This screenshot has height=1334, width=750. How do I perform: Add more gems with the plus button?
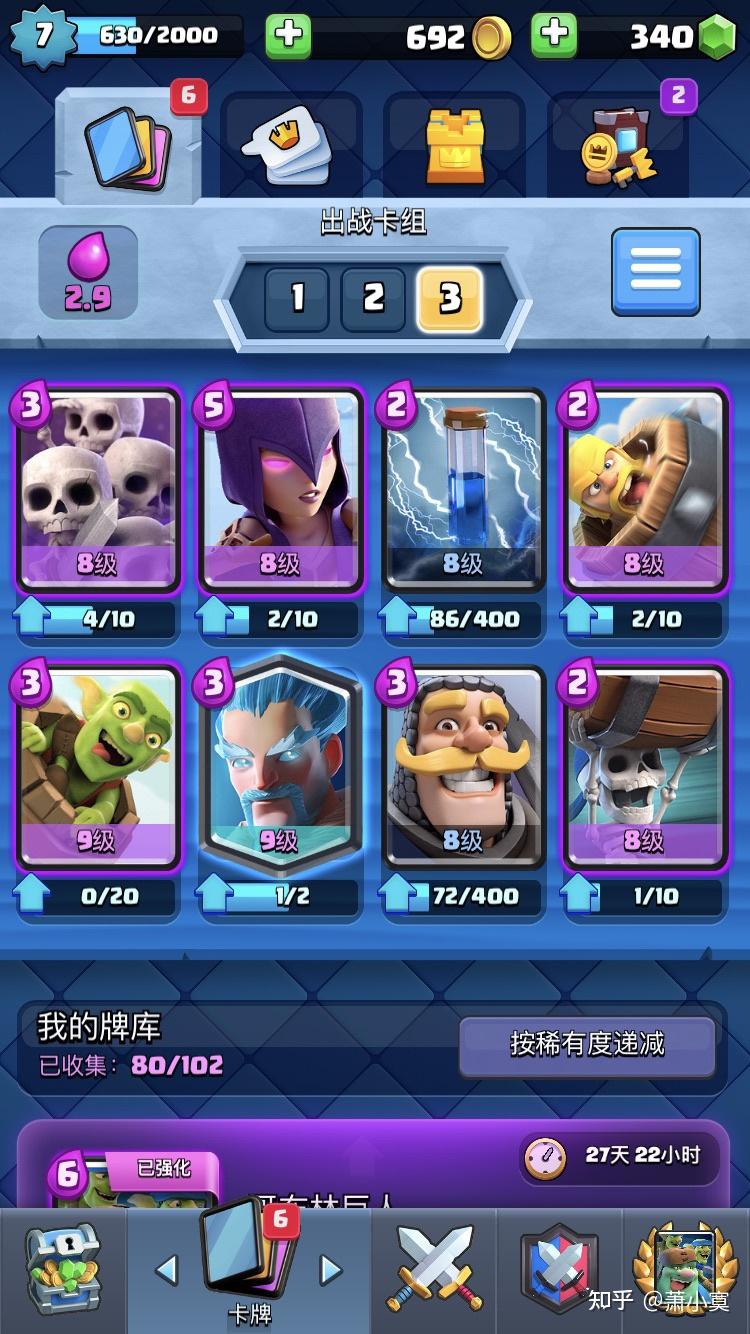(554, 37)
